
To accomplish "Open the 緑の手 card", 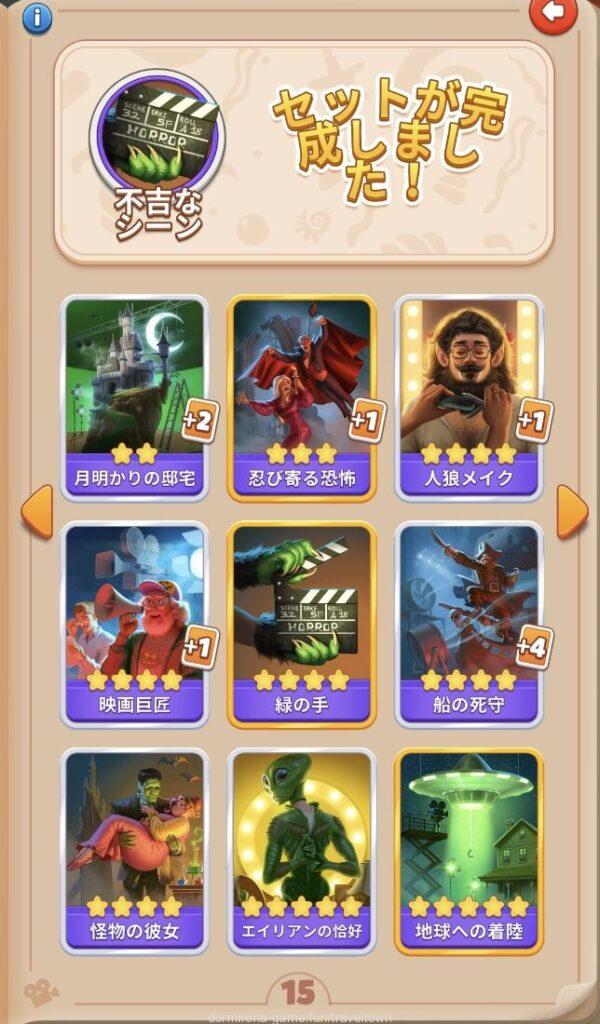I will (301, 624).
